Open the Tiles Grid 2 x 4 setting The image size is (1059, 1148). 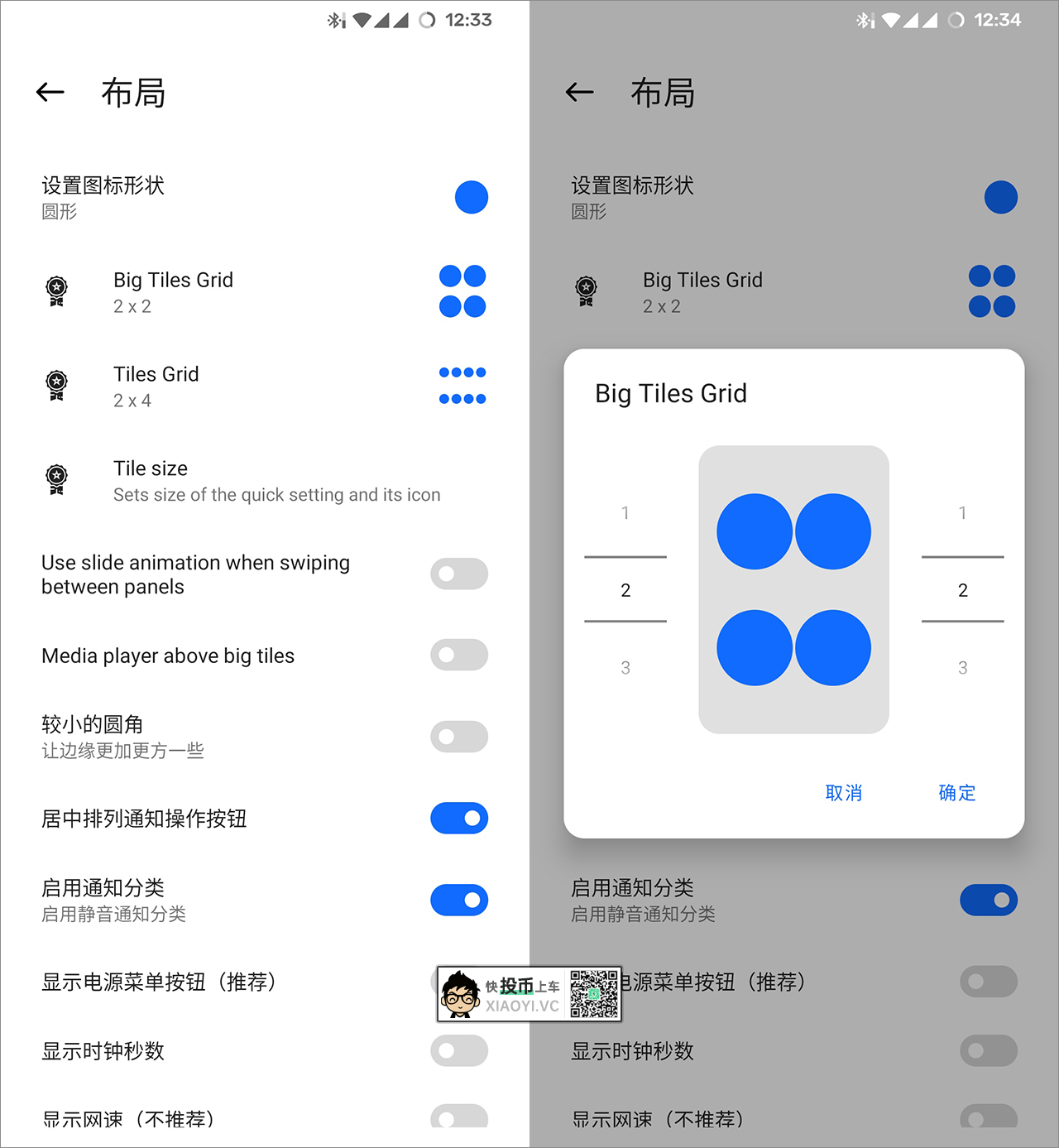[156, 386]
